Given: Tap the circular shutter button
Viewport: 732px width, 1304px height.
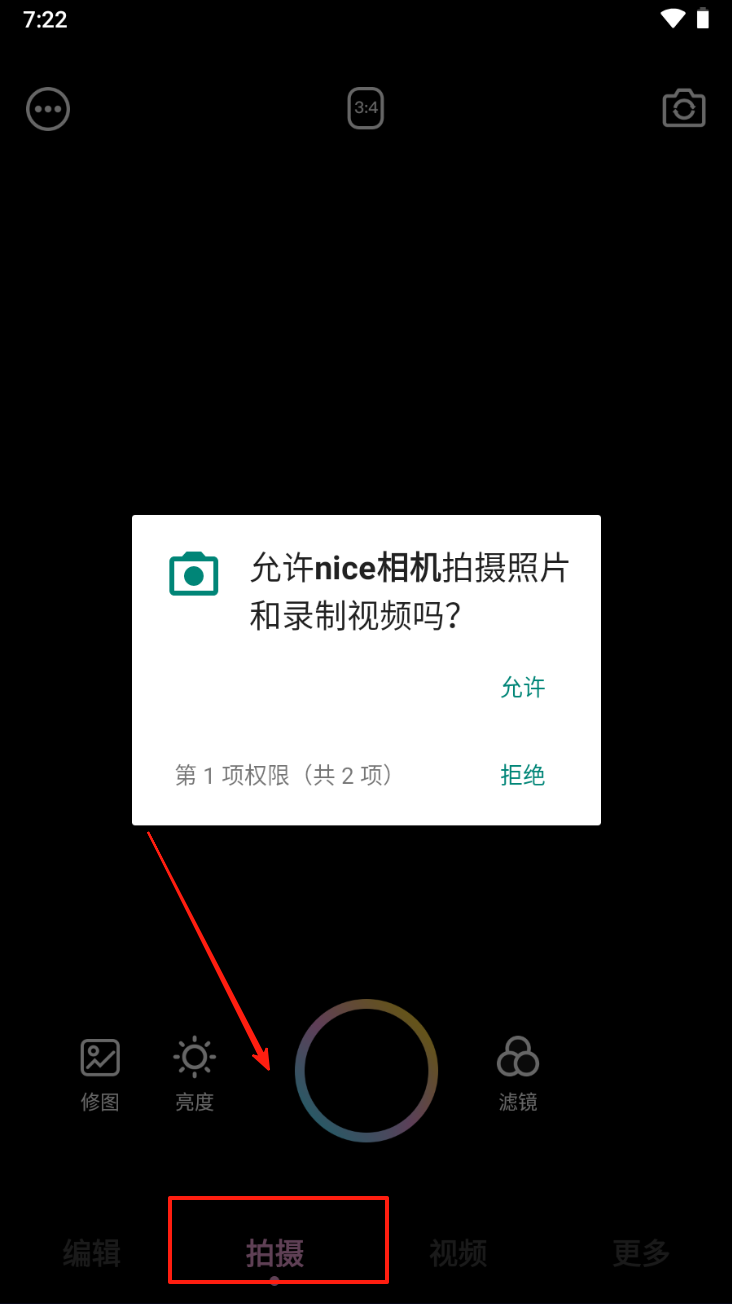Looking at the screenshot, I should 366,1071.
